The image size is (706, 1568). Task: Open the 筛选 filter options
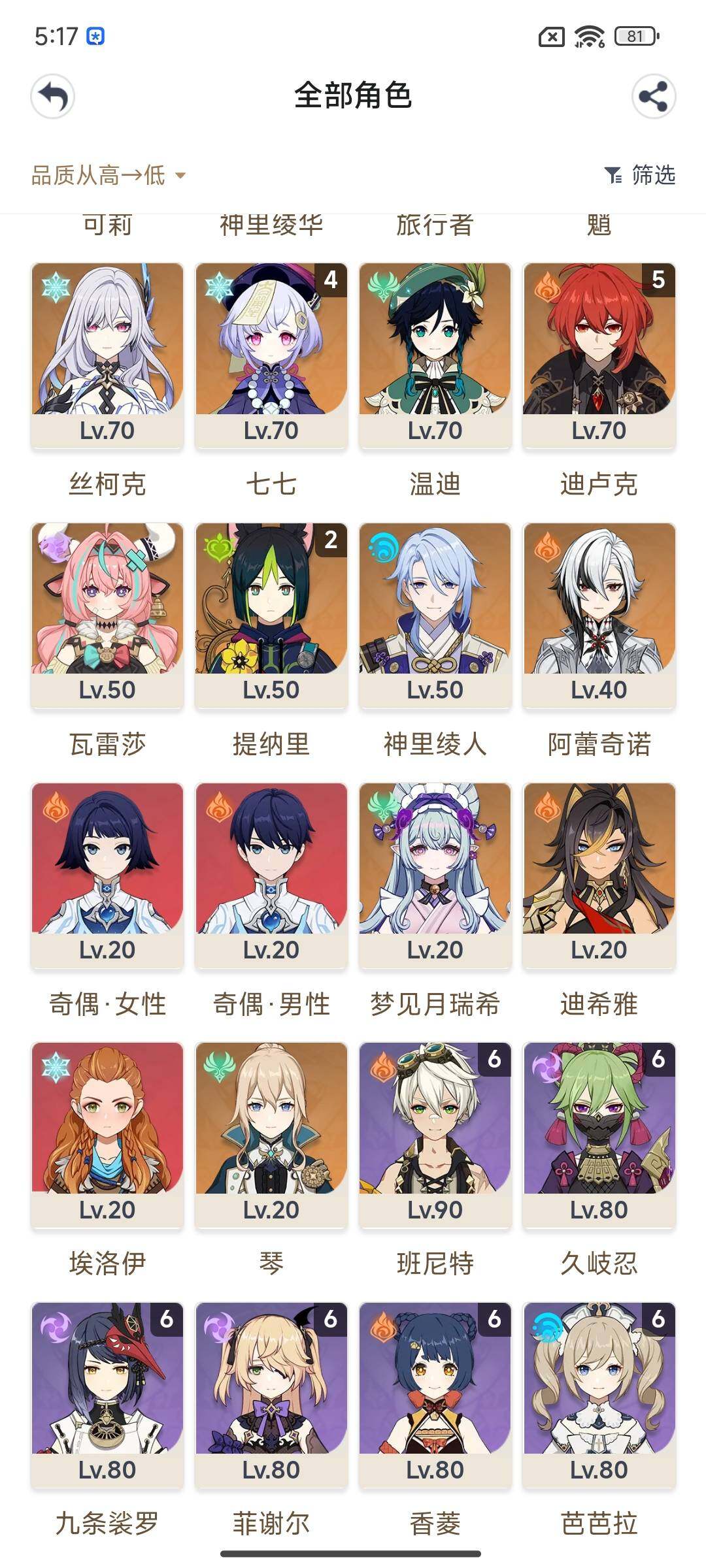(x=640, y=175)
